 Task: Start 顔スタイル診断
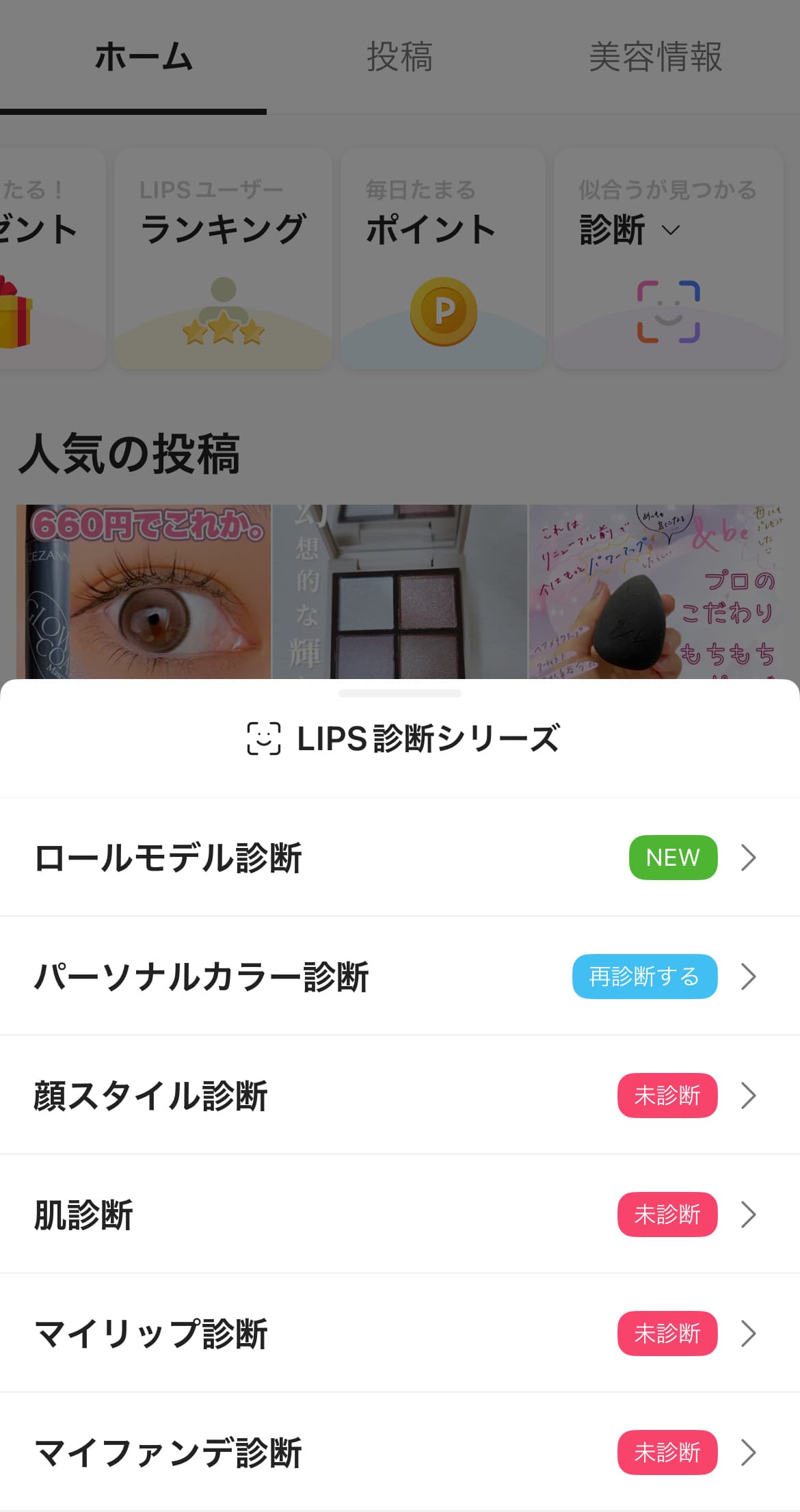400,1095
